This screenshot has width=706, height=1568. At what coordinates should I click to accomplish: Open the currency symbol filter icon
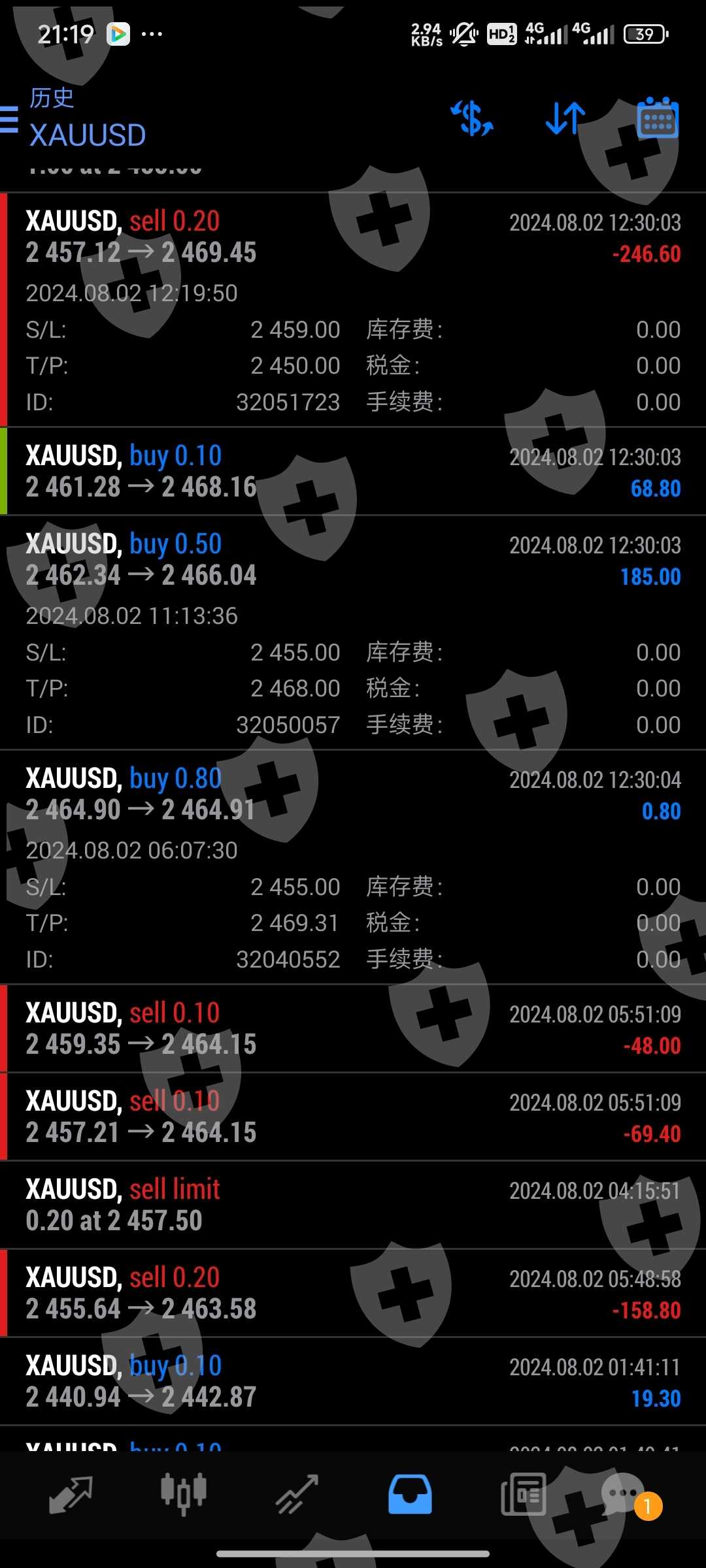pos(472,119)
